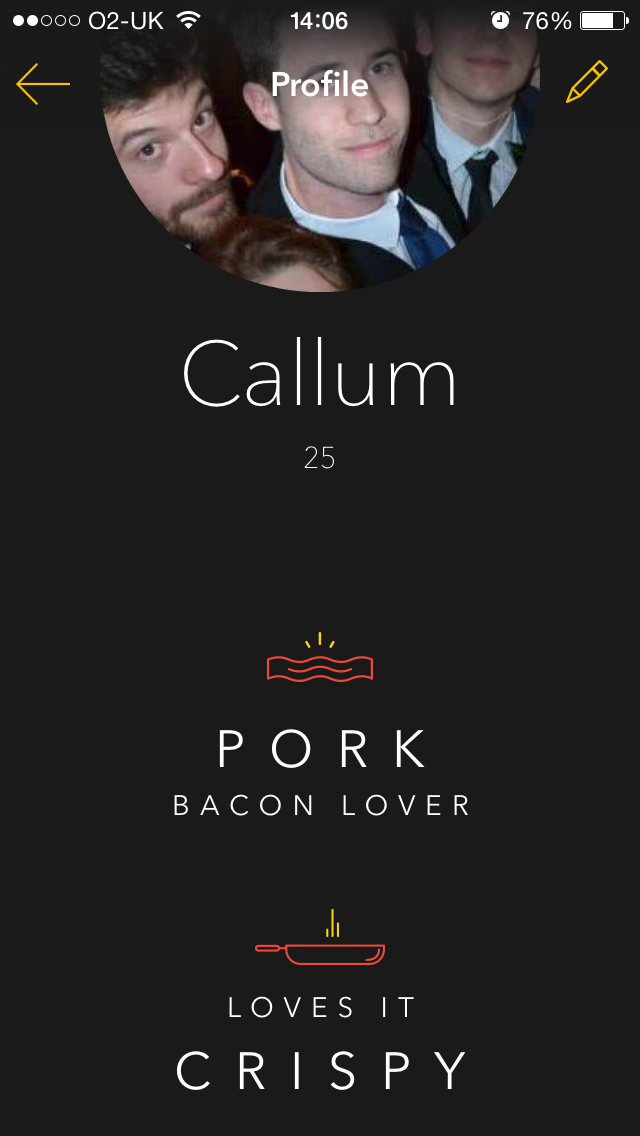The height and width of the screenshot is (1136, 640).
Task: Go back using the yellow arrow
Action: 43,84
